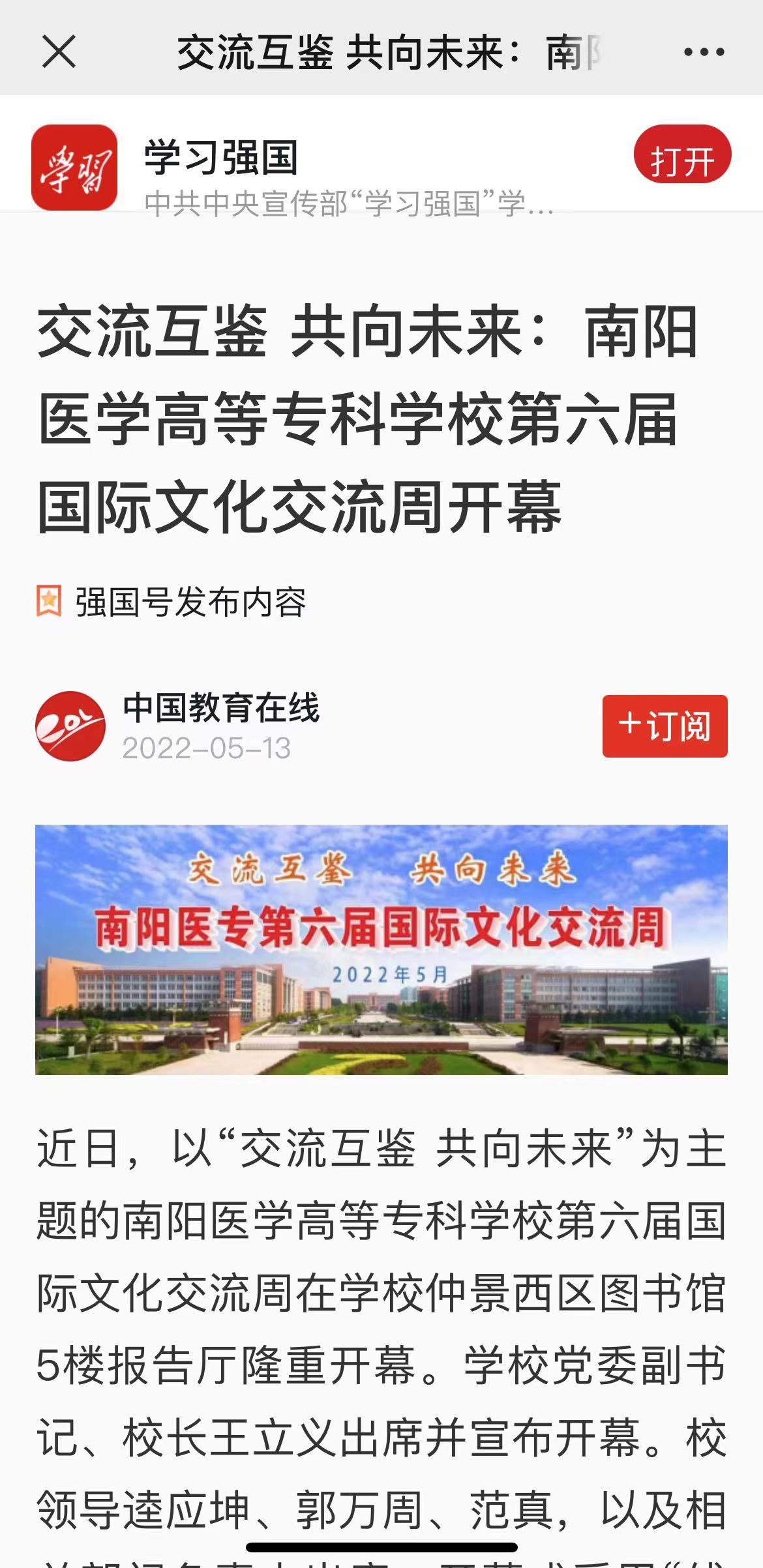Open the 中国教育在线 publisher profile
Image resolution: width=763 pixels, height=1568 pixels.
(x=220, y=709)
